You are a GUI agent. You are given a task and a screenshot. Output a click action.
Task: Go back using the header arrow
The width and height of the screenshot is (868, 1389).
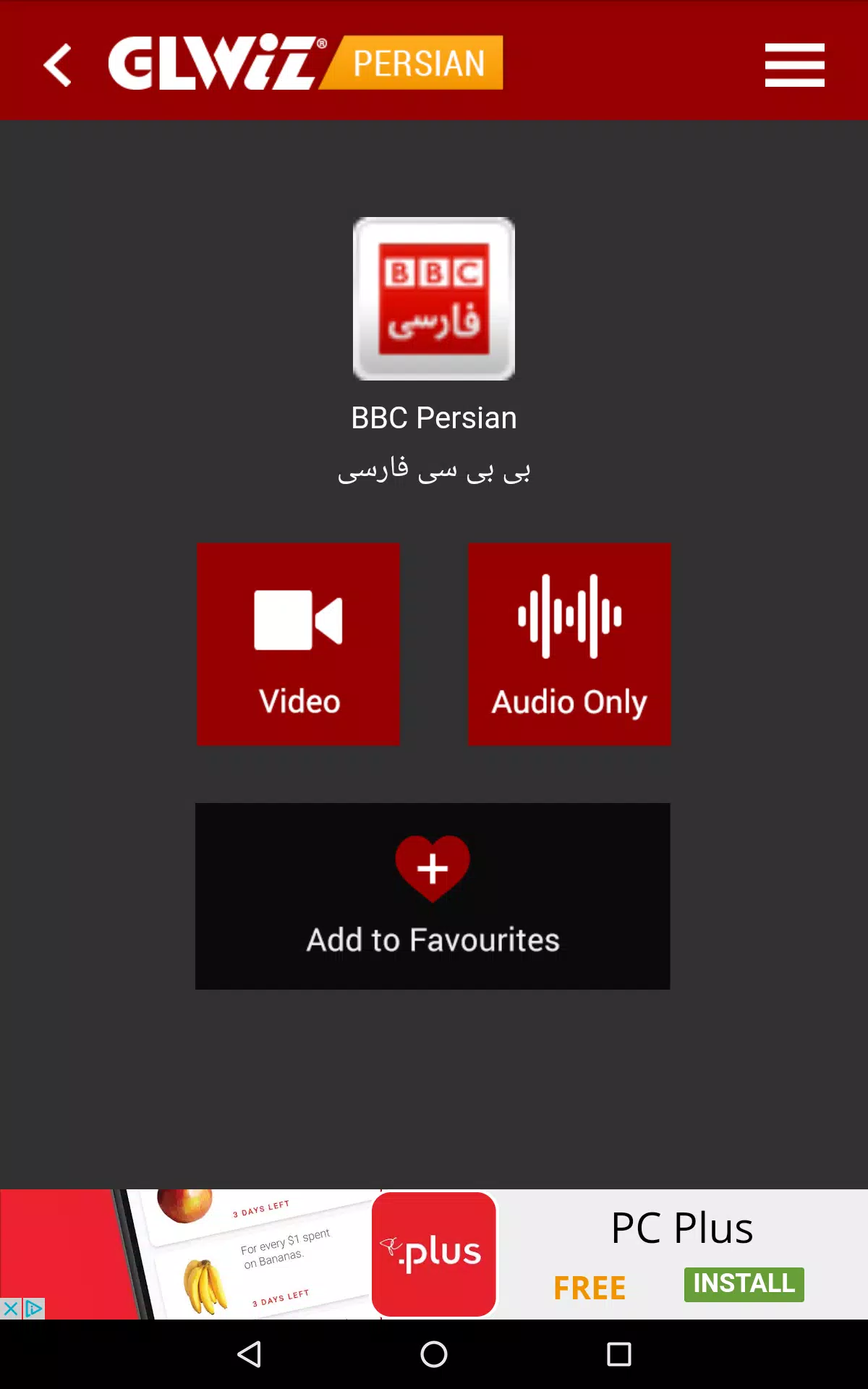tap(57, 65)
